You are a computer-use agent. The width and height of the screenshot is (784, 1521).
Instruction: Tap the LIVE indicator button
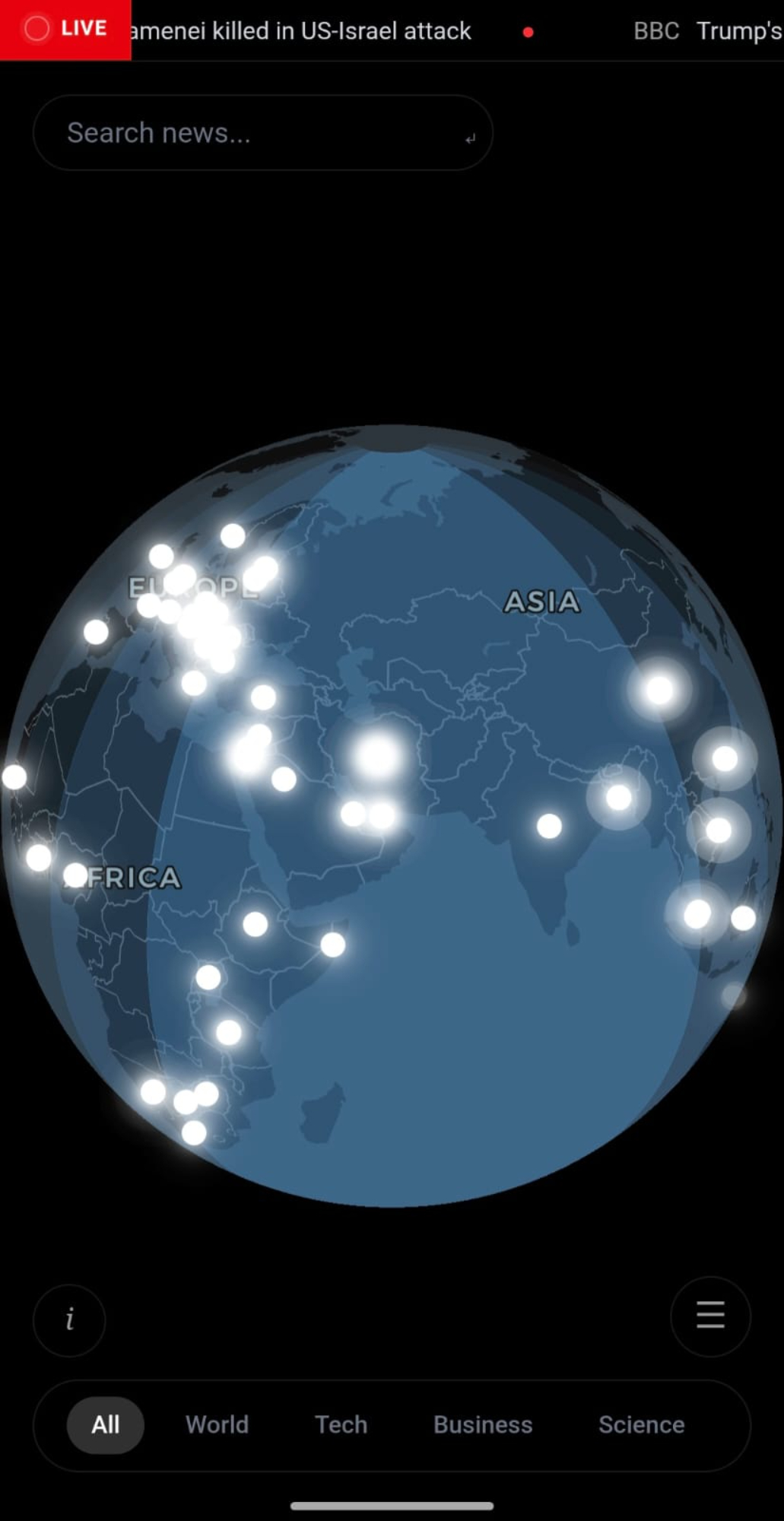pos(65,29)
